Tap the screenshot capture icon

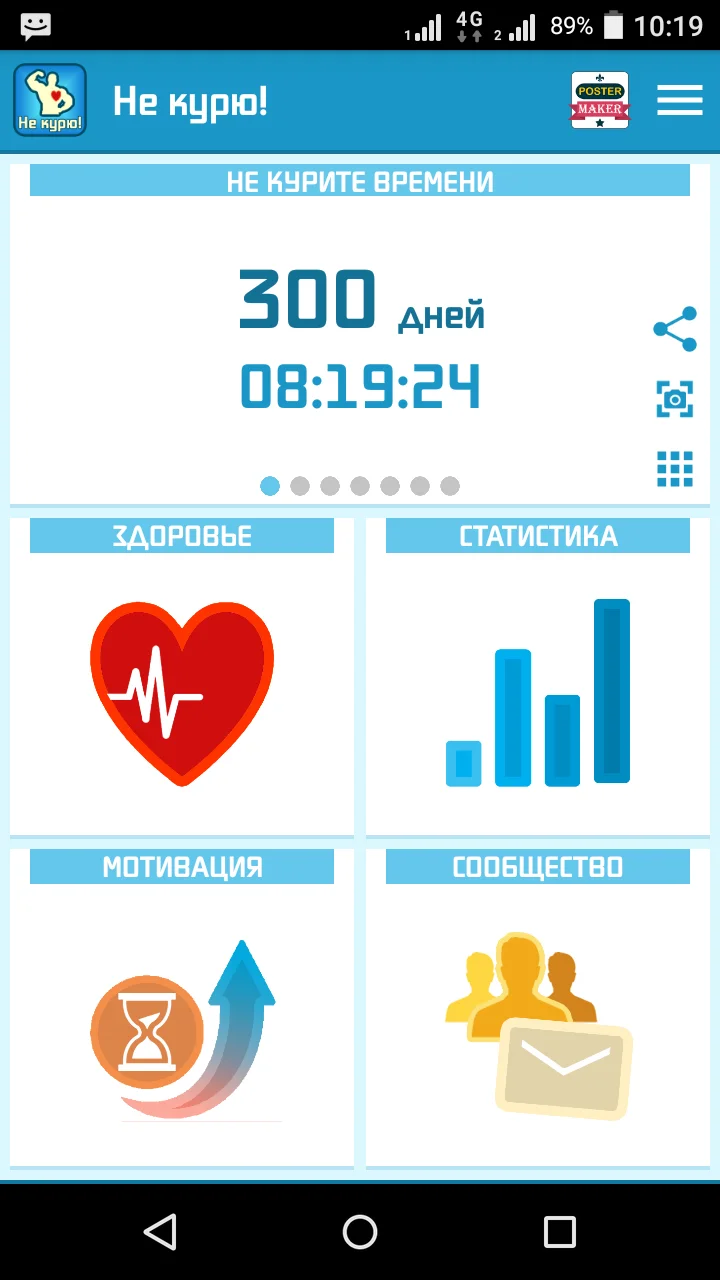point(674,397)
